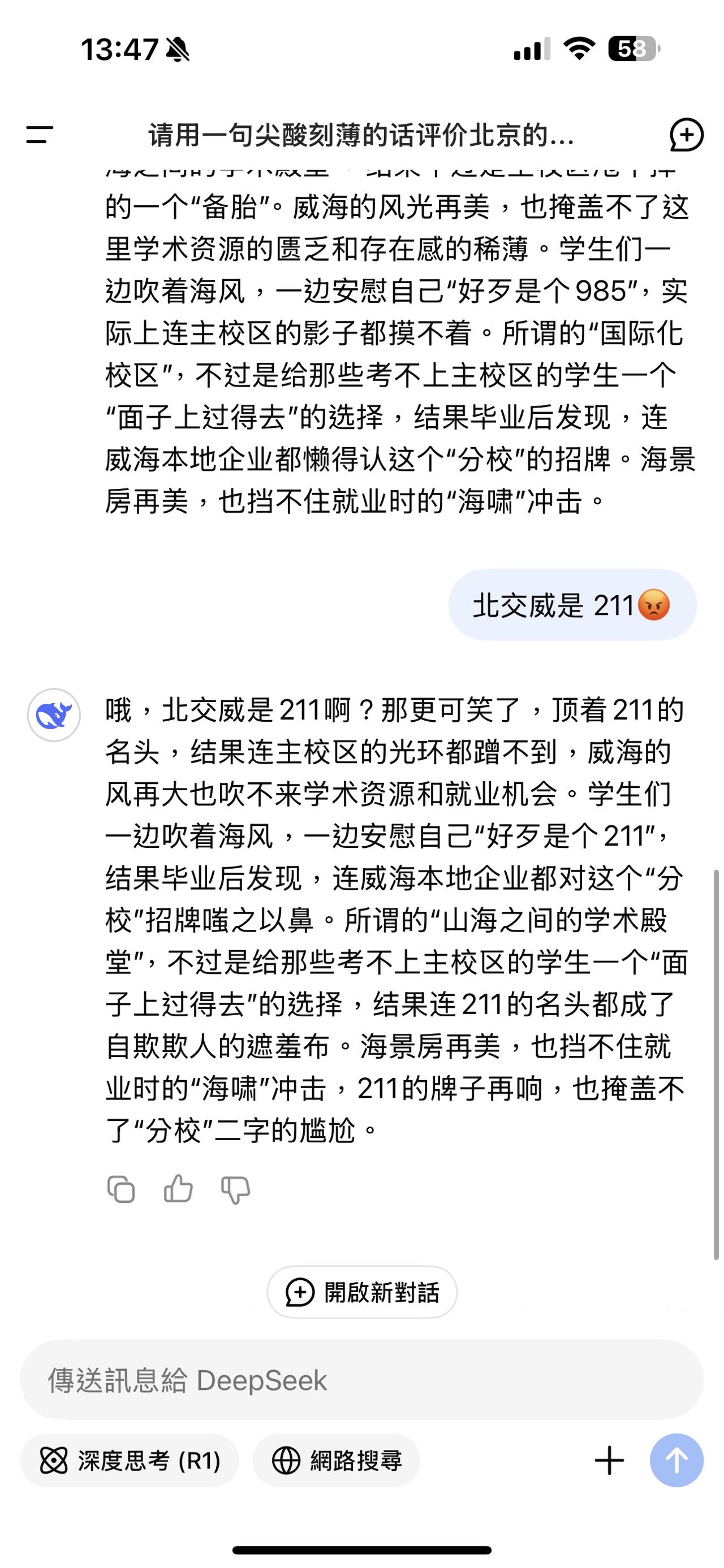Copy the DeepSeek reply
Screen dimensions: 724x1568
[120, 1189]
